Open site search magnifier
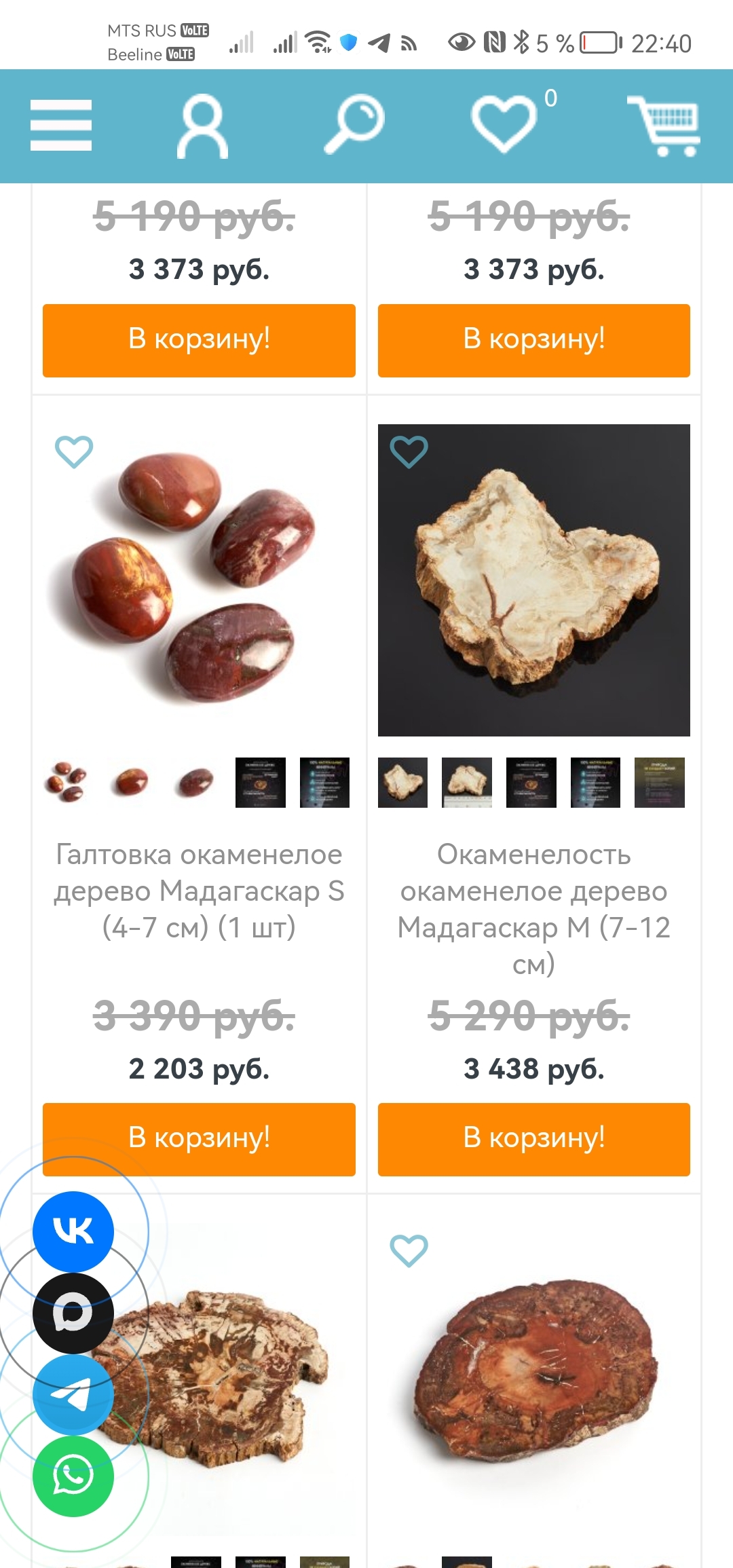This screenshot has width=733, height=1568. [354, 124]
